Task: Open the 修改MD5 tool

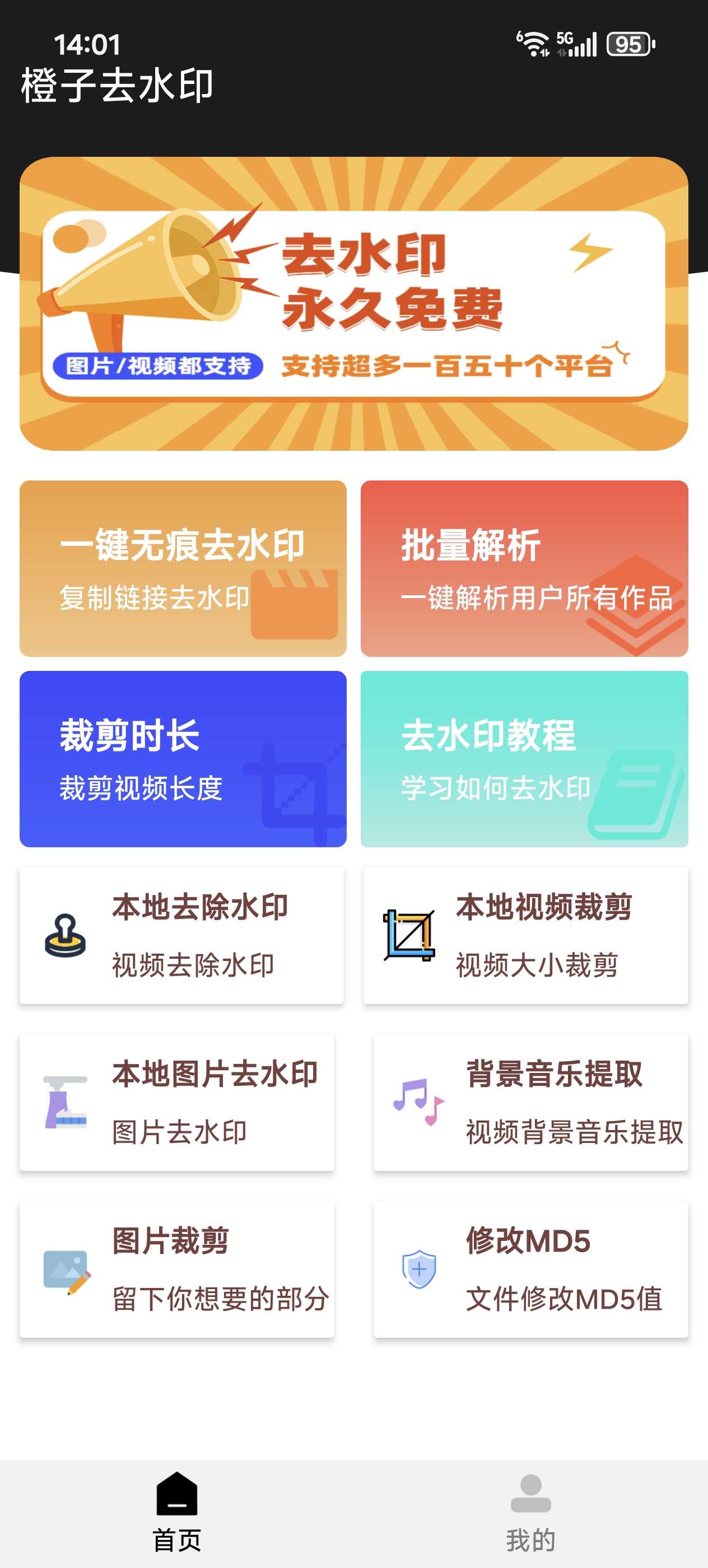Action: 530,1268
